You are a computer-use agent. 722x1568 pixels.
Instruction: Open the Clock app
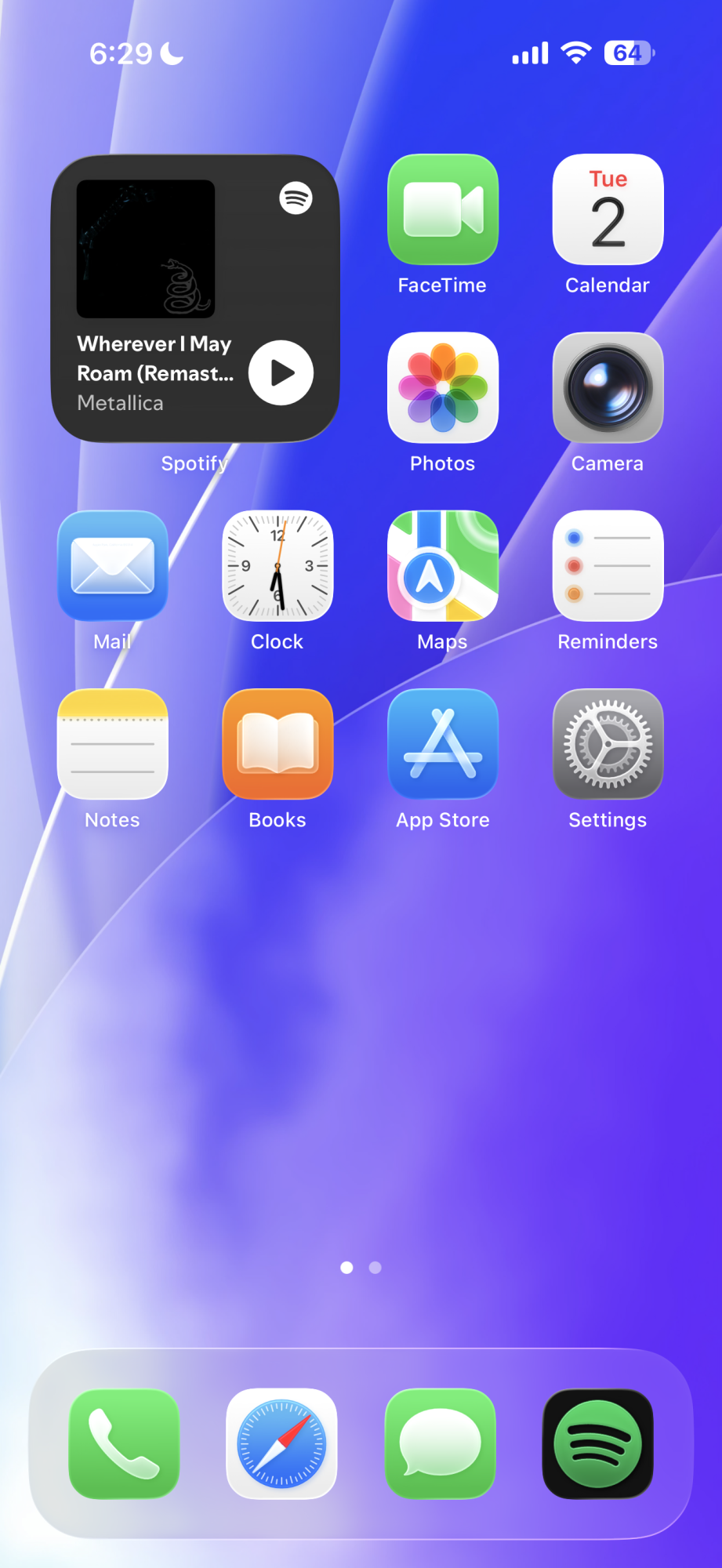[278, 566]
